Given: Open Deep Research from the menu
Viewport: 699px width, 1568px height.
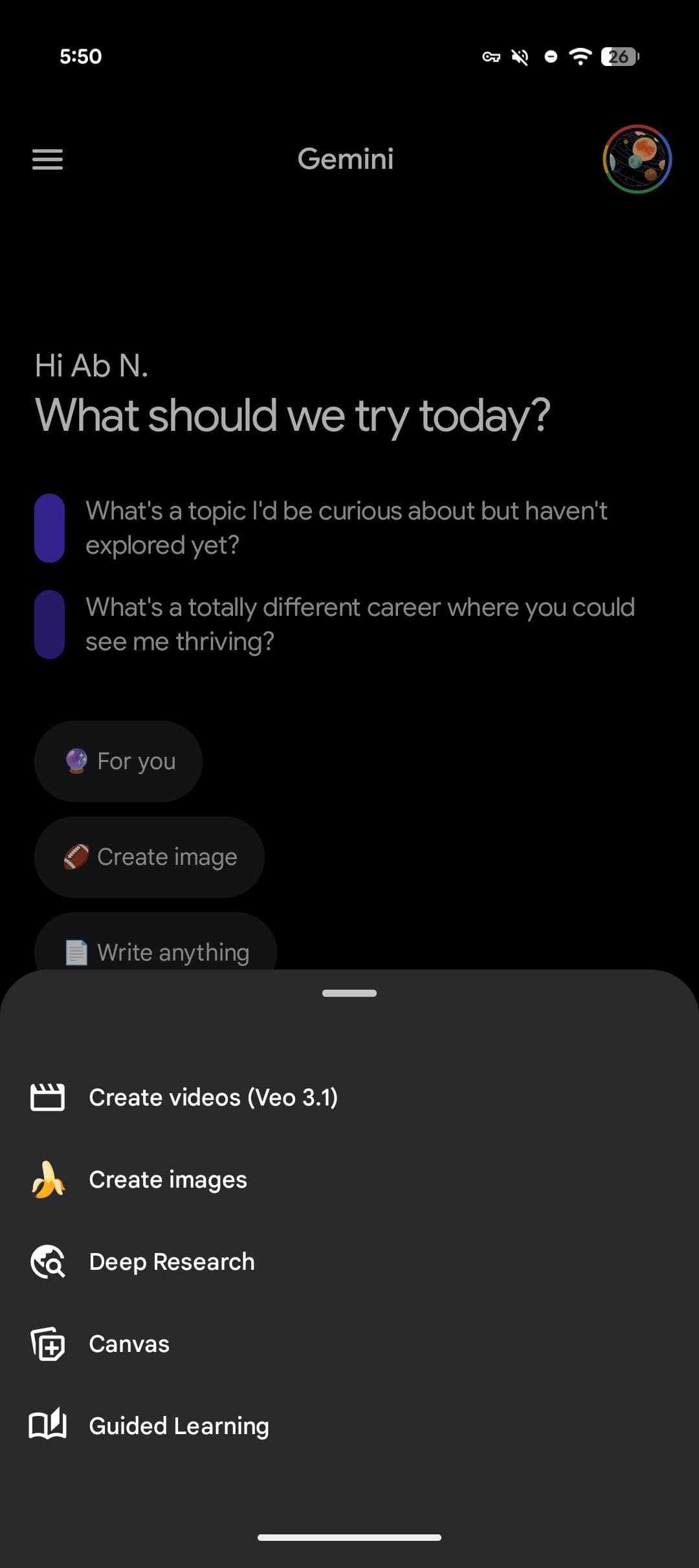Looking at the screenshot, I should click(x=172, y=1261).
